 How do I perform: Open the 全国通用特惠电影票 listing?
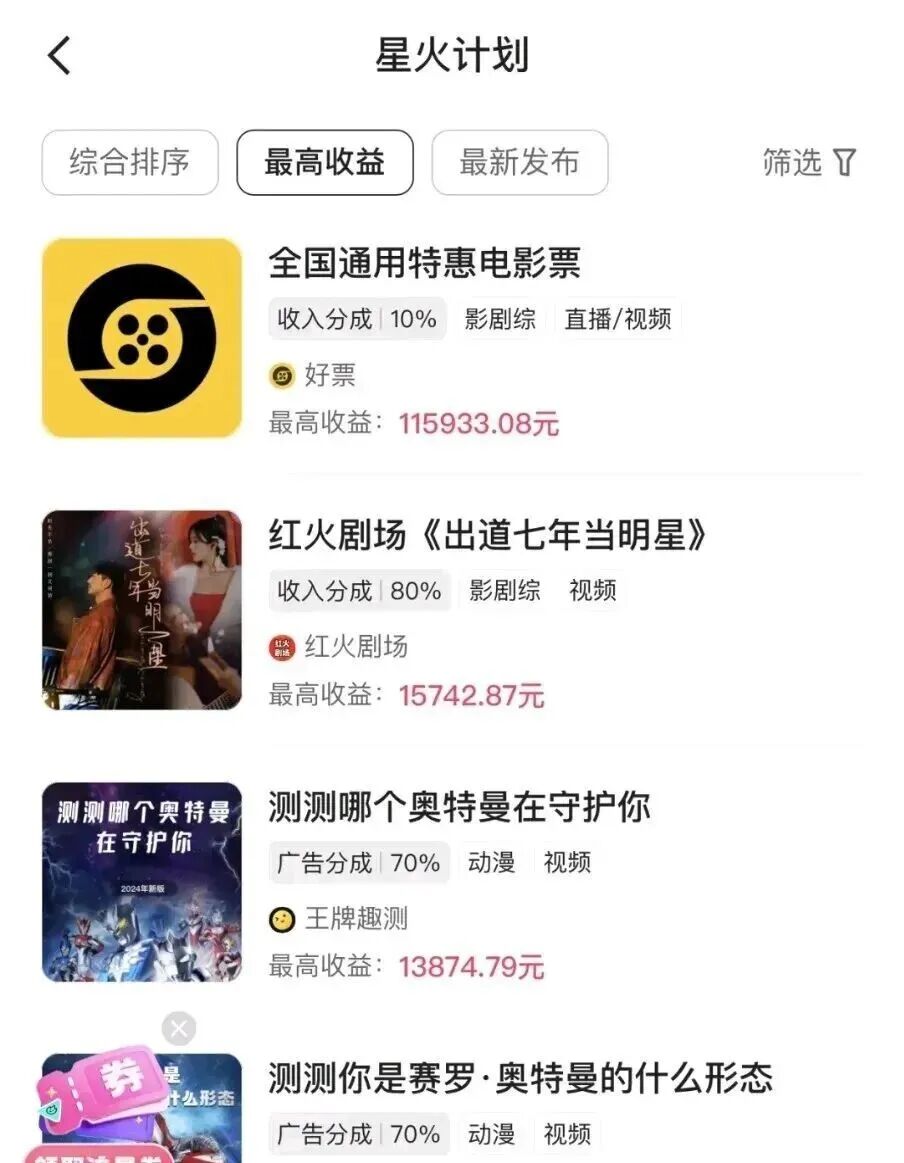(424, 264)
